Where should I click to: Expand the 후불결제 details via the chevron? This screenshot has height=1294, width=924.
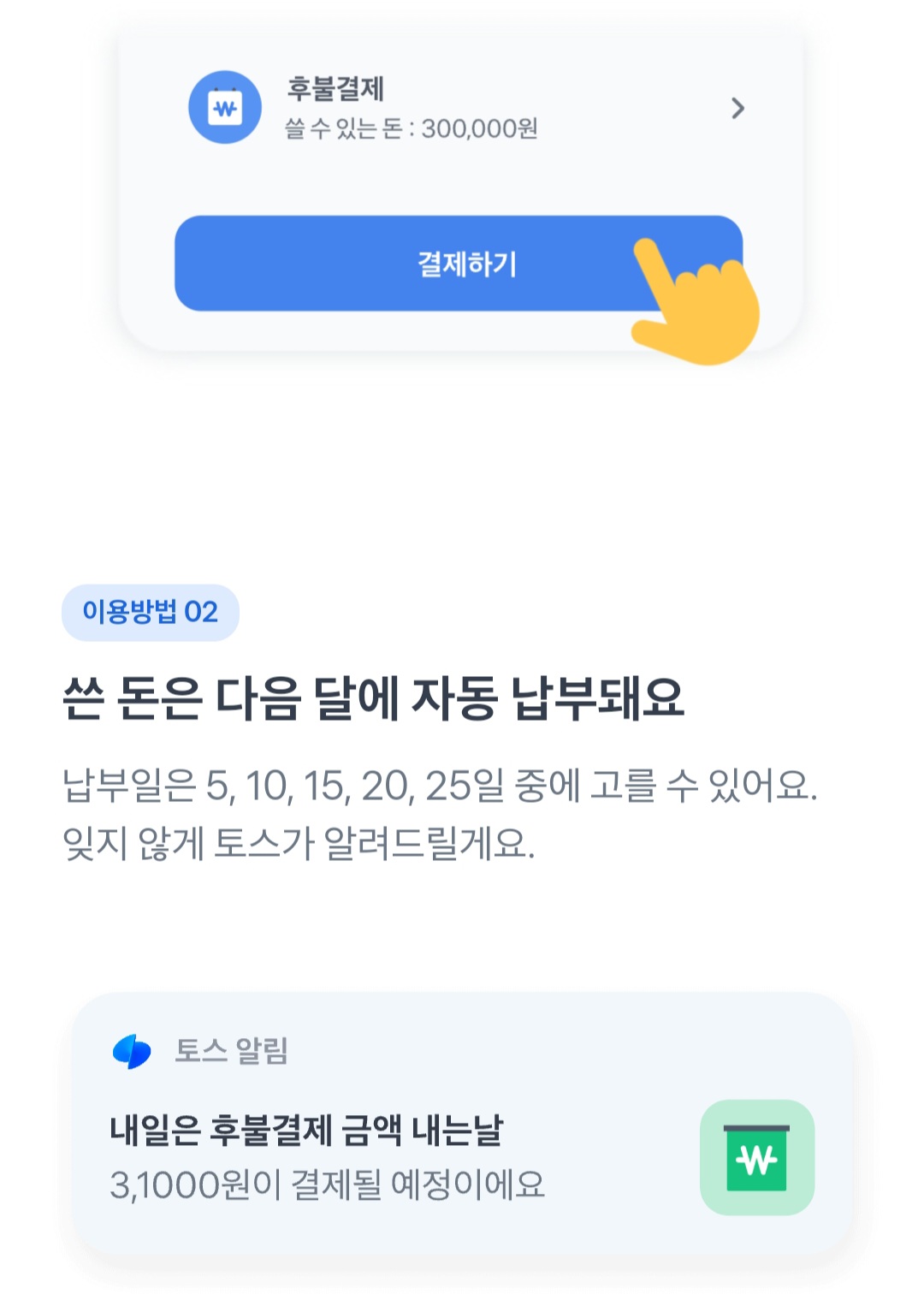[737, 108]
